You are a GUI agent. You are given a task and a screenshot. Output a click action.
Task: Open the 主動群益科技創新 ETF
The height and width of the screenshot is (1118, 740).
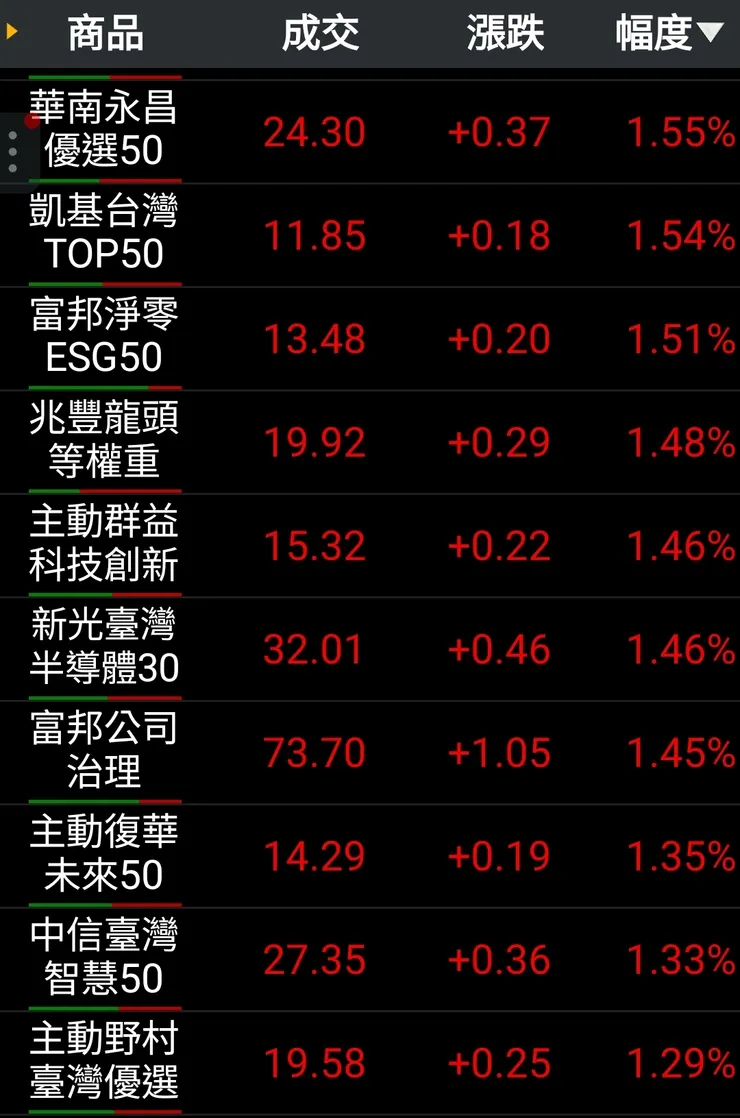(x=370, y=546)
